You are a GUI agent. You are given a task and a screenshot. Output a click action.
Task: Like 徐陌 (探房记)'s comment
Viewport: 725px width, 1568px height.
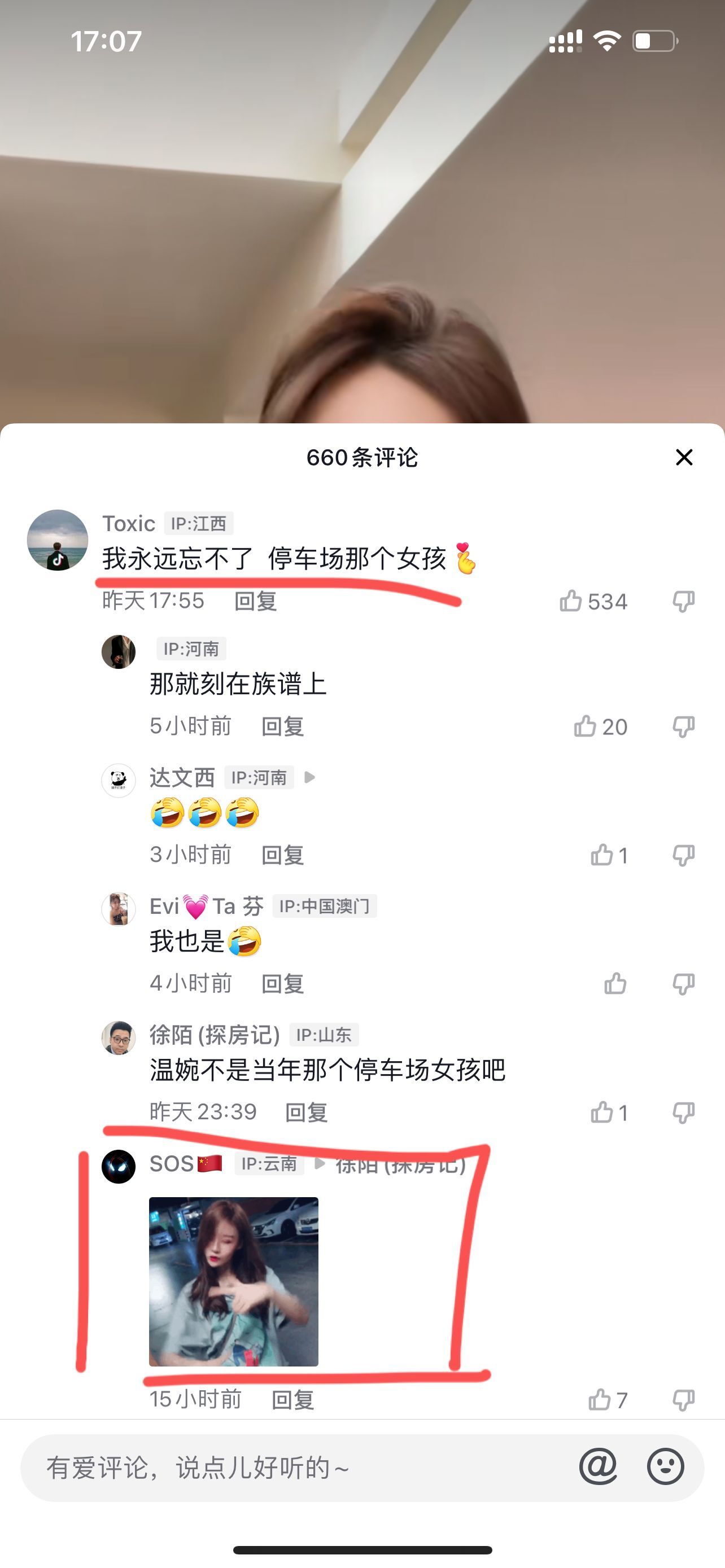click(x=601, y=1112)
